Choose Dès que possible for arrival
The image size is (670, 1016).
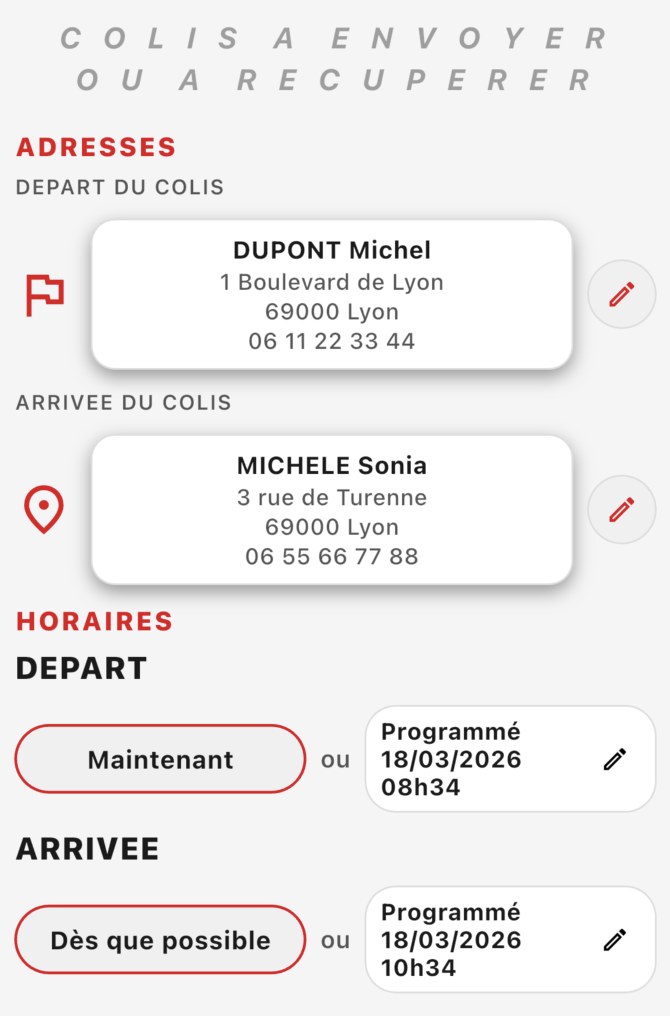point(160,940)
